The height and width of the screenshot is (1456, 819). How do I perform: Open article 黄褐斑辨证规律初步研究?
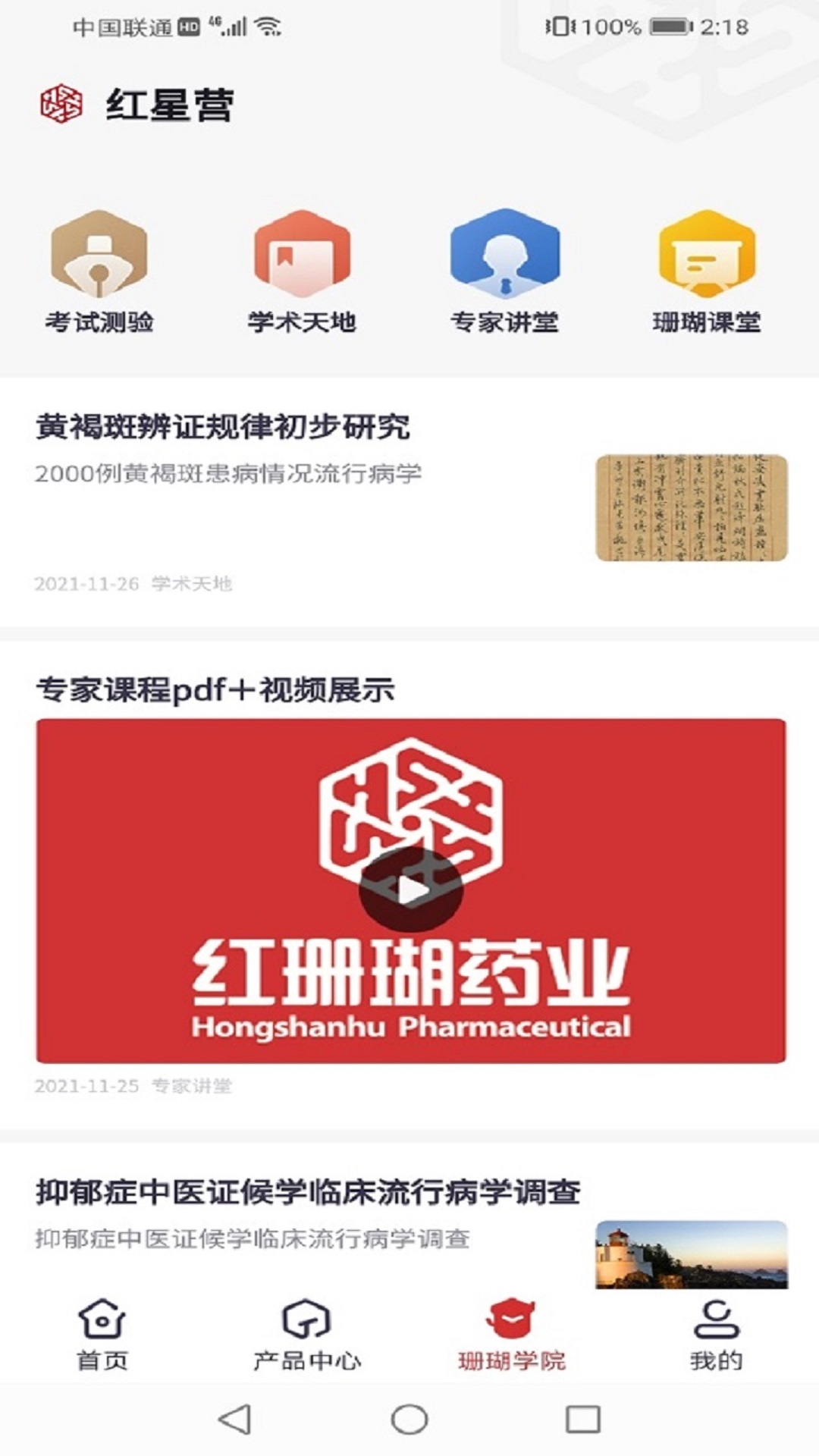coord(223,428)
